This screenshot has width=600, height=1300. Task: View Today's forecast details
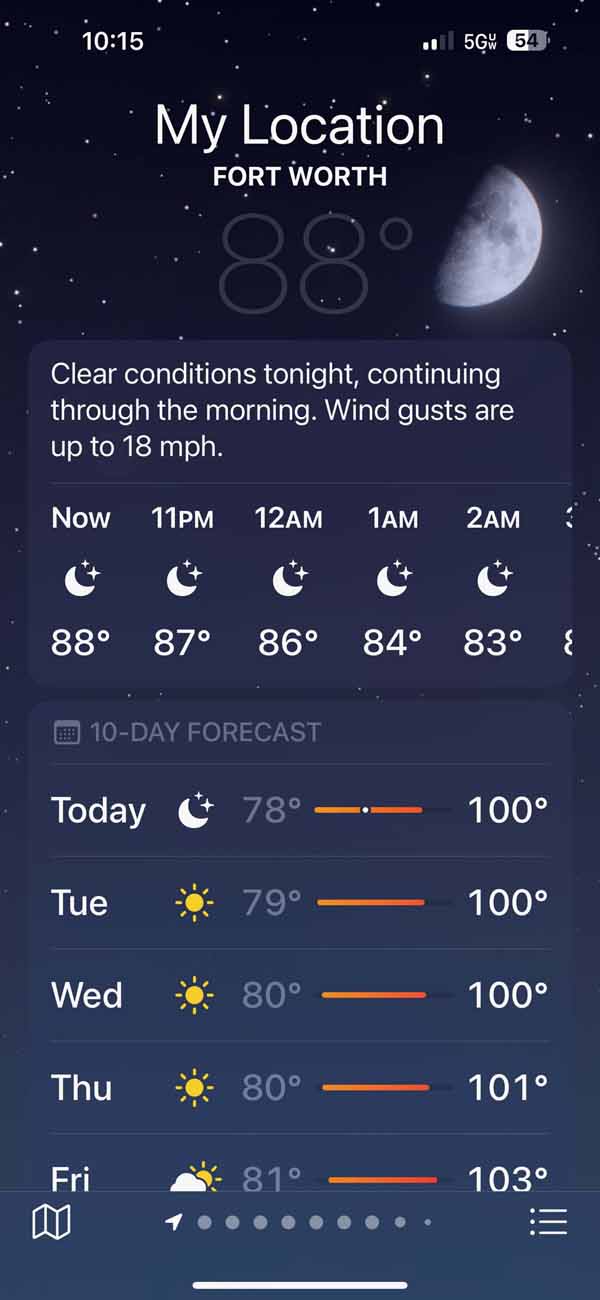[300, 811]
